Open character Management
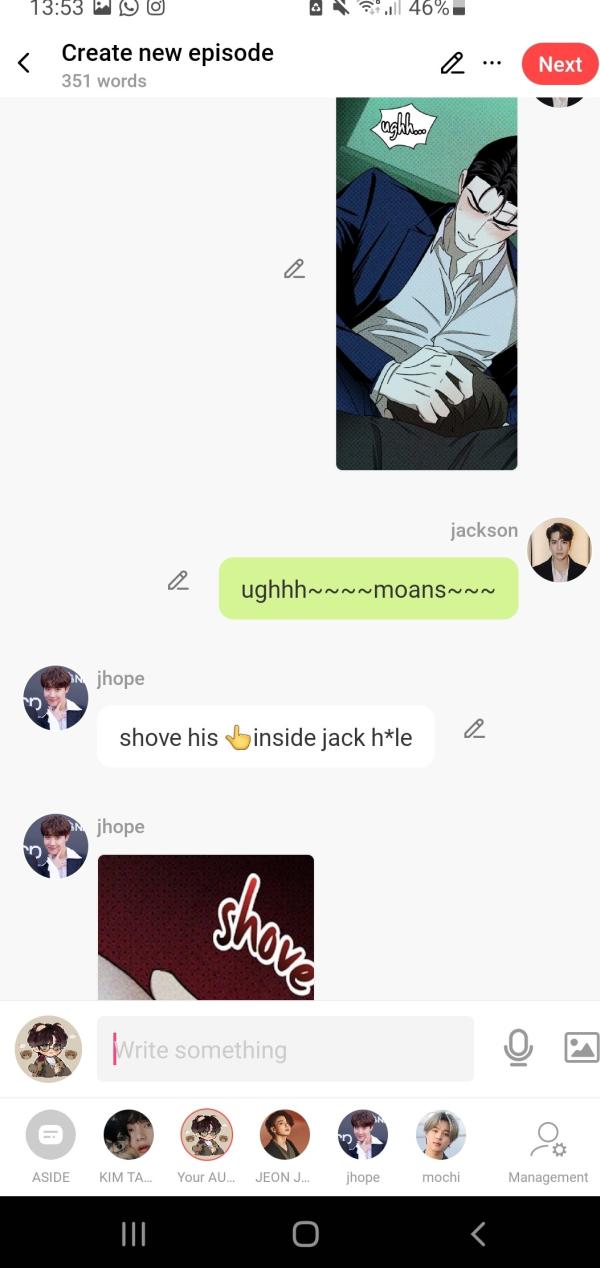The width and height of the screenshot is (600, 1268). tap(547, 1145)
